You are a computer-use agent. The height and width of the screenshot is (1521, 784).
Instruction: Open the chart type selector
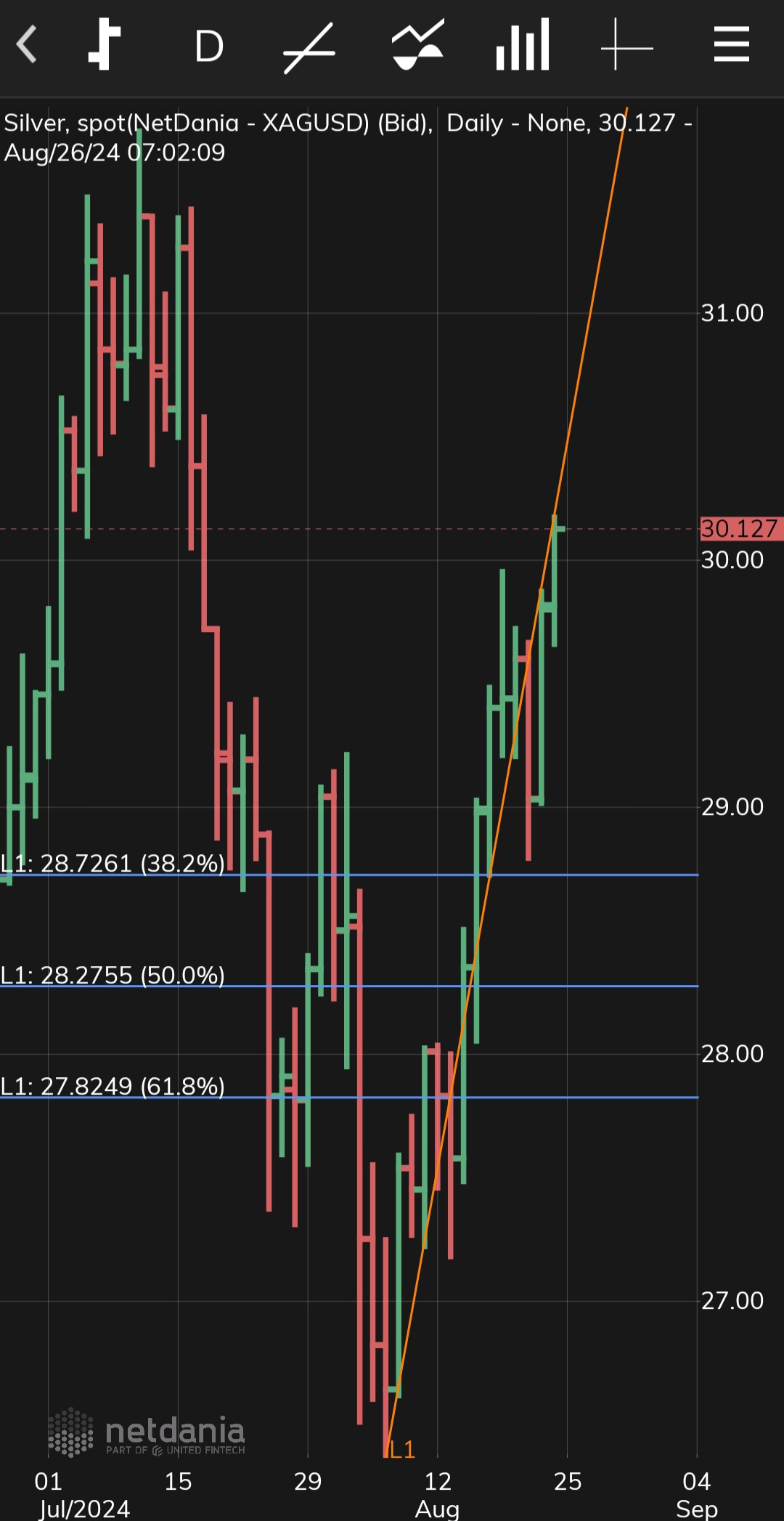coord(105,45)
